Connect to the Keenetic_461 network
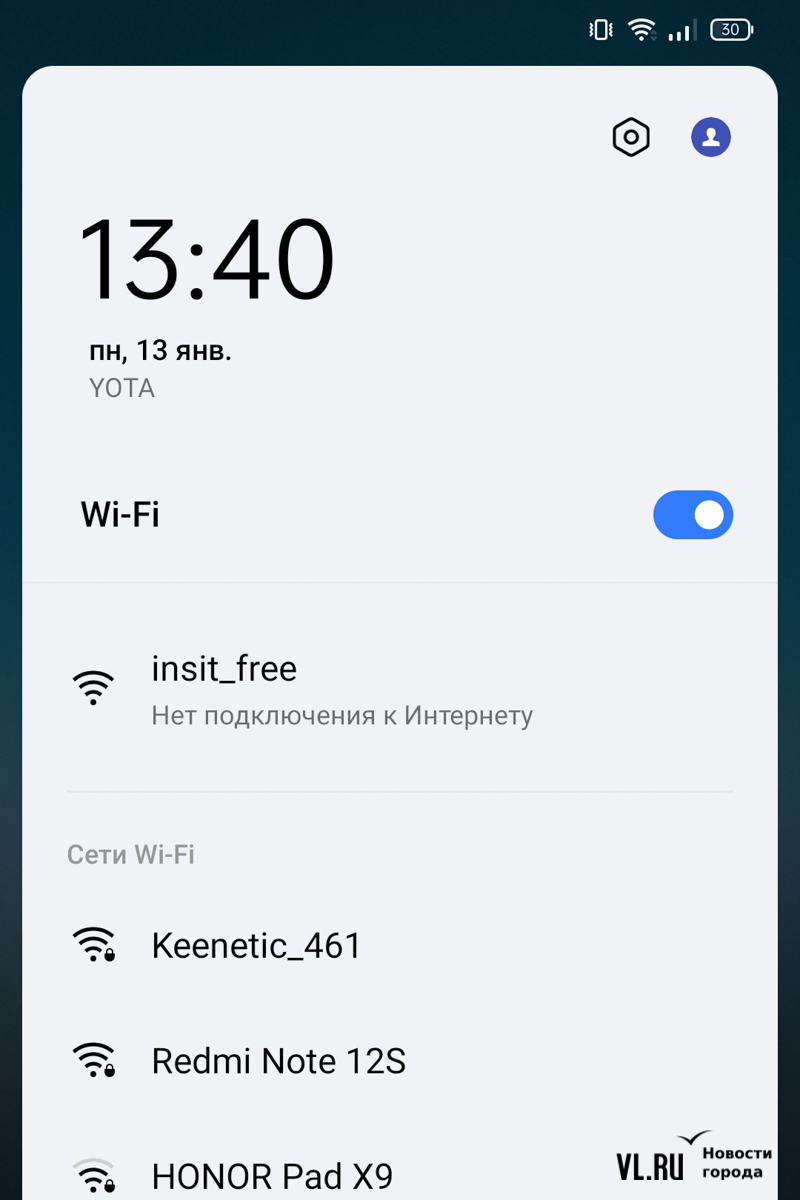This screenshot has height=1200, width=800. 256,945
